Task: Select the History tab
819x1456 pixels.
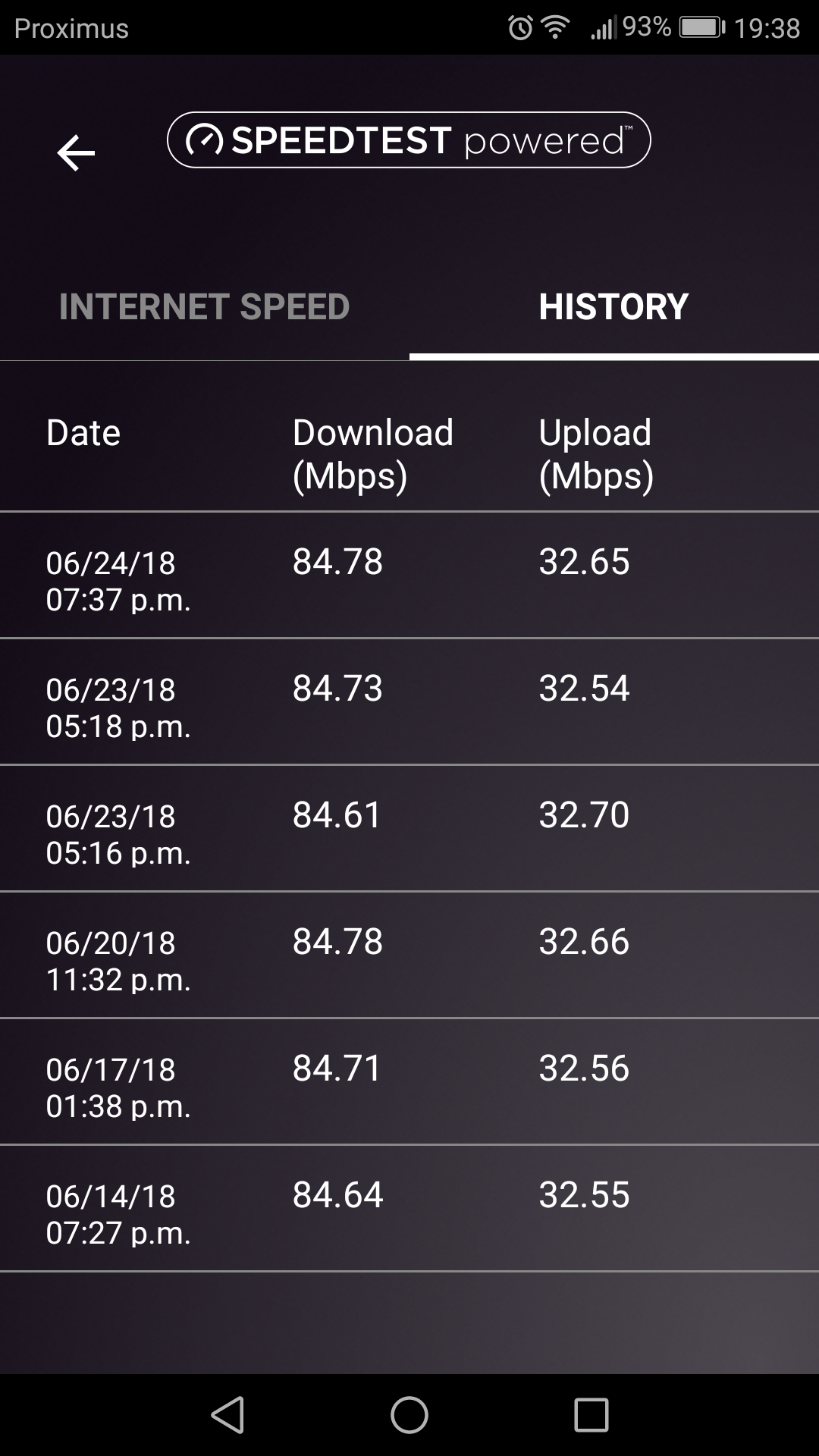Action: pyautogui.click(x=613, y=307)
